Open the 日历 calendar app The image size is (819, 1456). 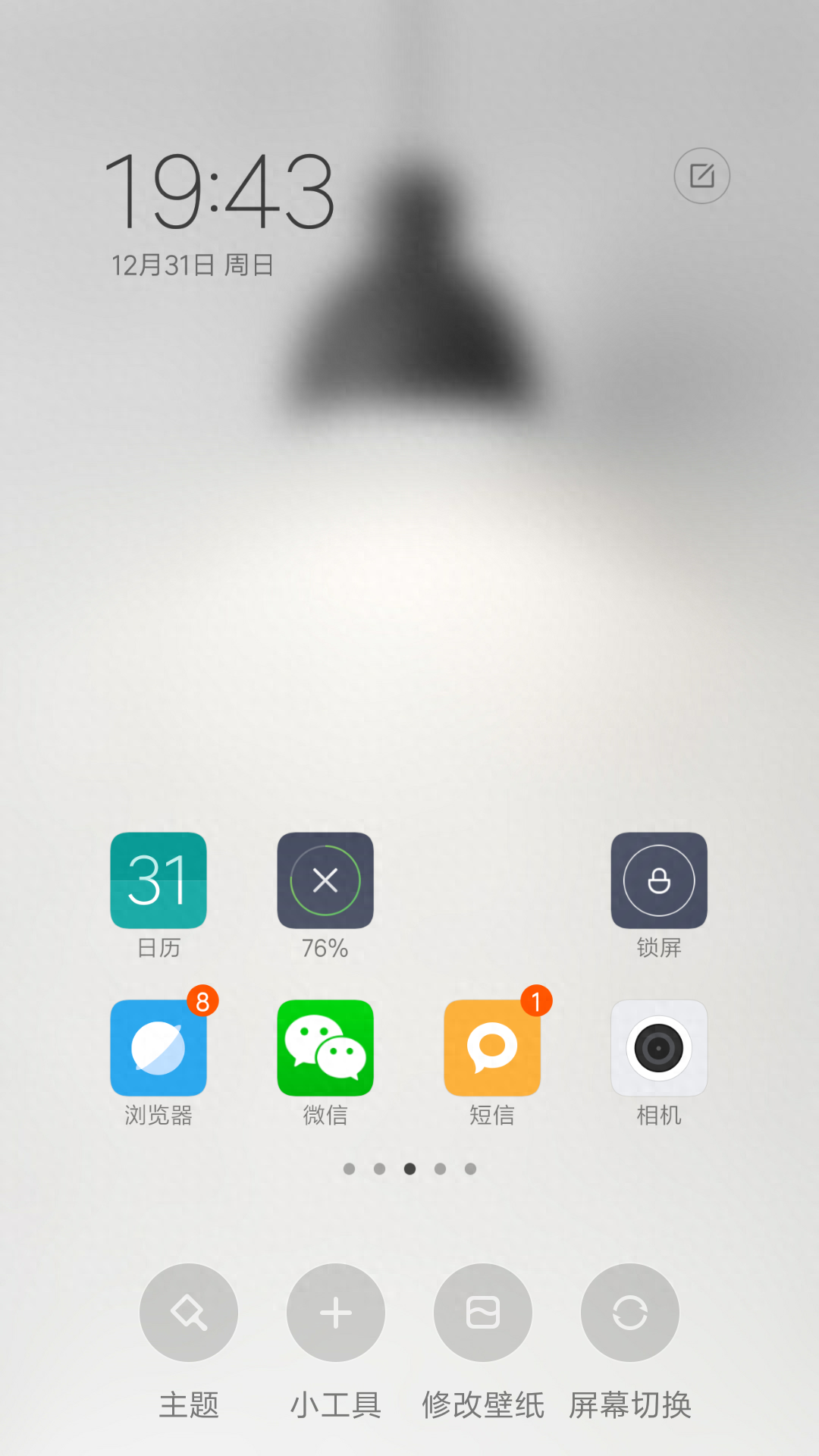158,880
